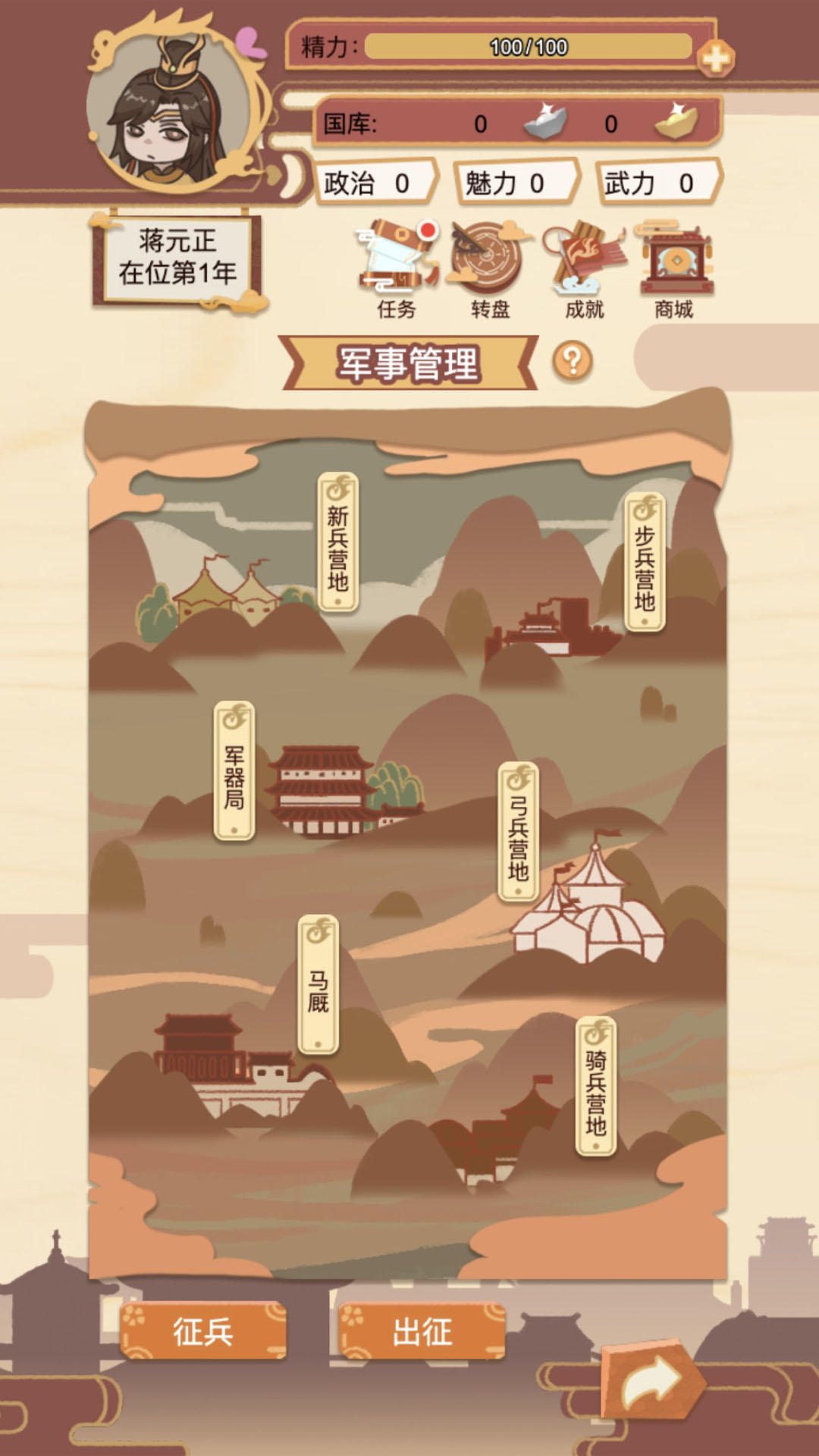Open the question mark help for 军事管理
Viewport: 819px width, 1456px height.
[x=573, y=361]
